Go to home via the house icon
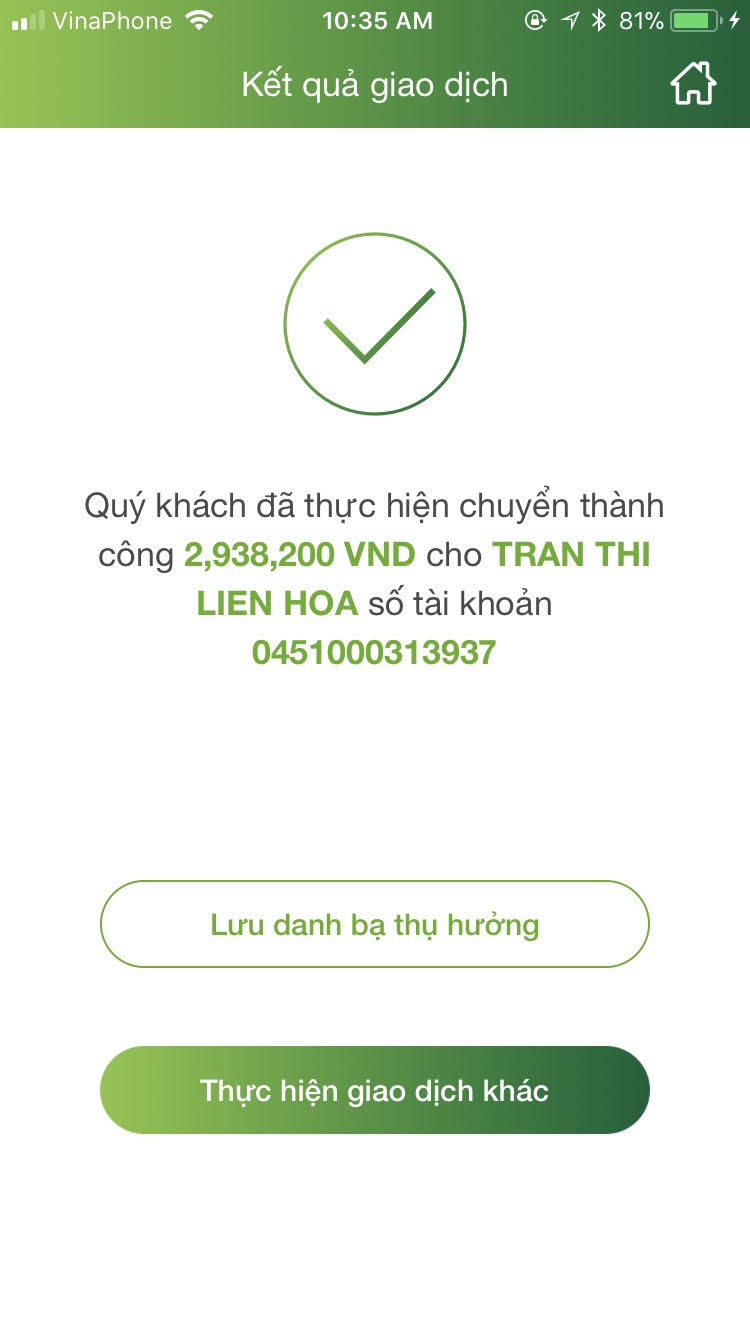 [x=693, y=84]
